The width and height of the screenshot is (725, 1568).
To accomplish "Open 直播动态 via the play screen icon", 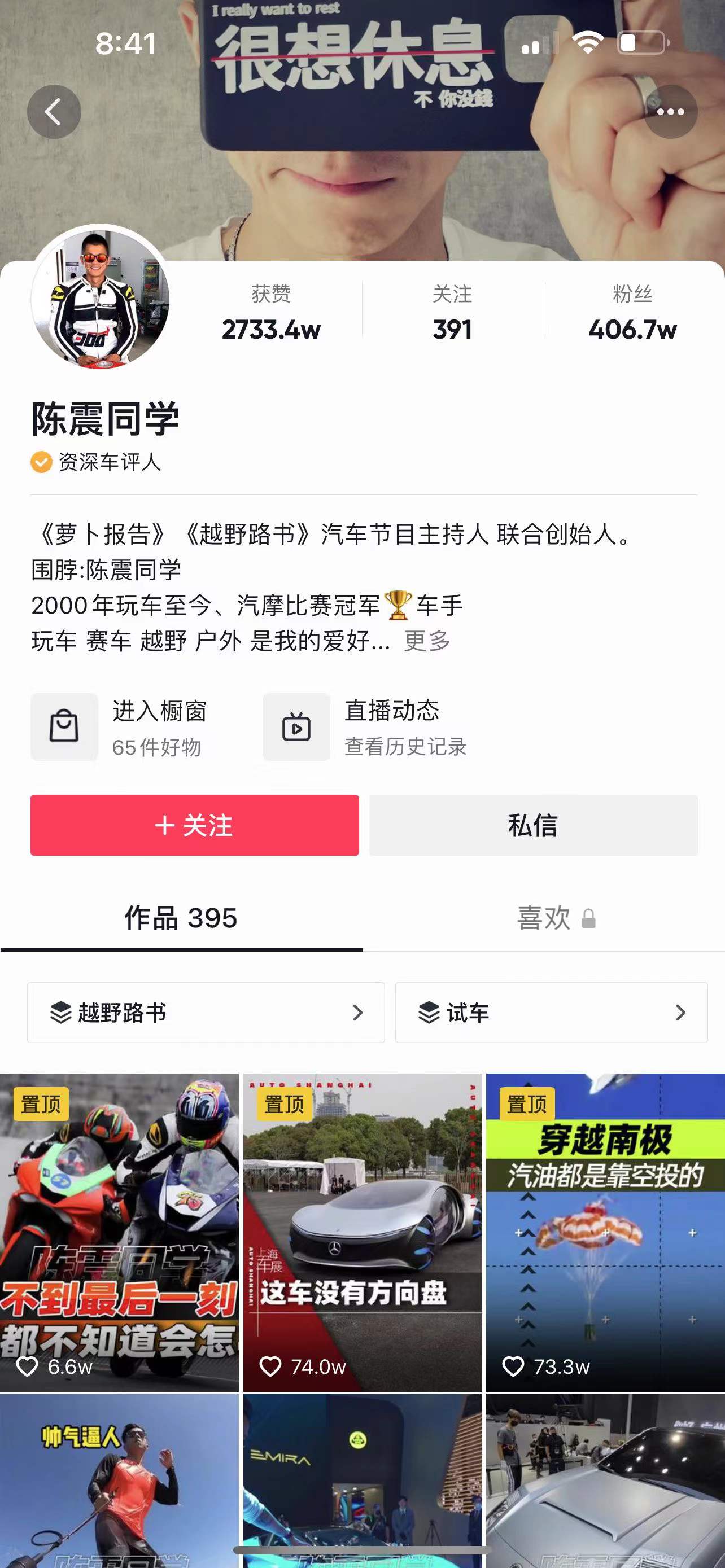I will pyautogui.click(x=296, y=726).
